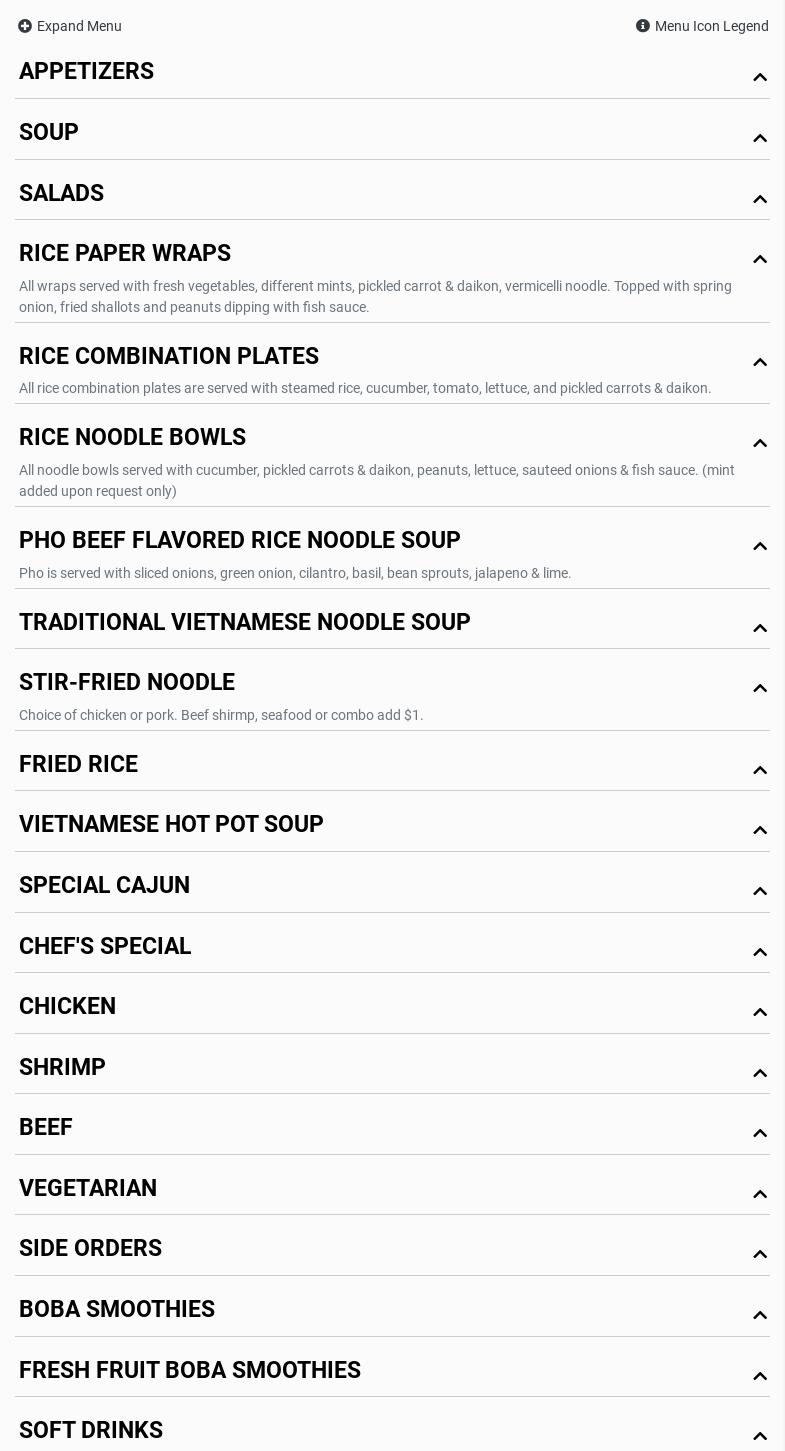The width and height of the screenshot is (785, 1451).
Task: Show Chef's Special items
Action: (392, 947)
